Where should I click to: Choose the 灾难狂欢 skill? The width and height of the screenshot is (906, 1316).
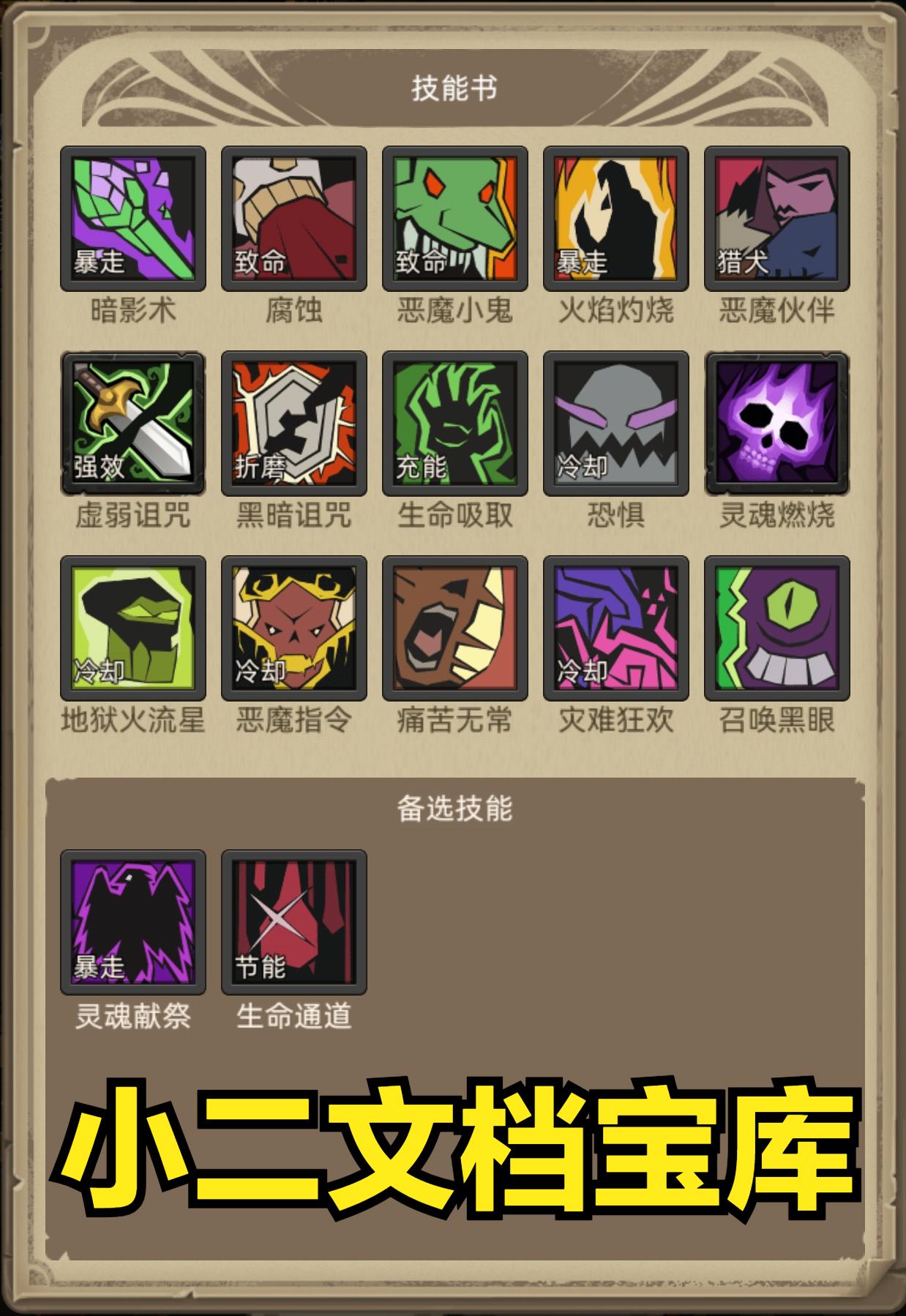point(616,628)
